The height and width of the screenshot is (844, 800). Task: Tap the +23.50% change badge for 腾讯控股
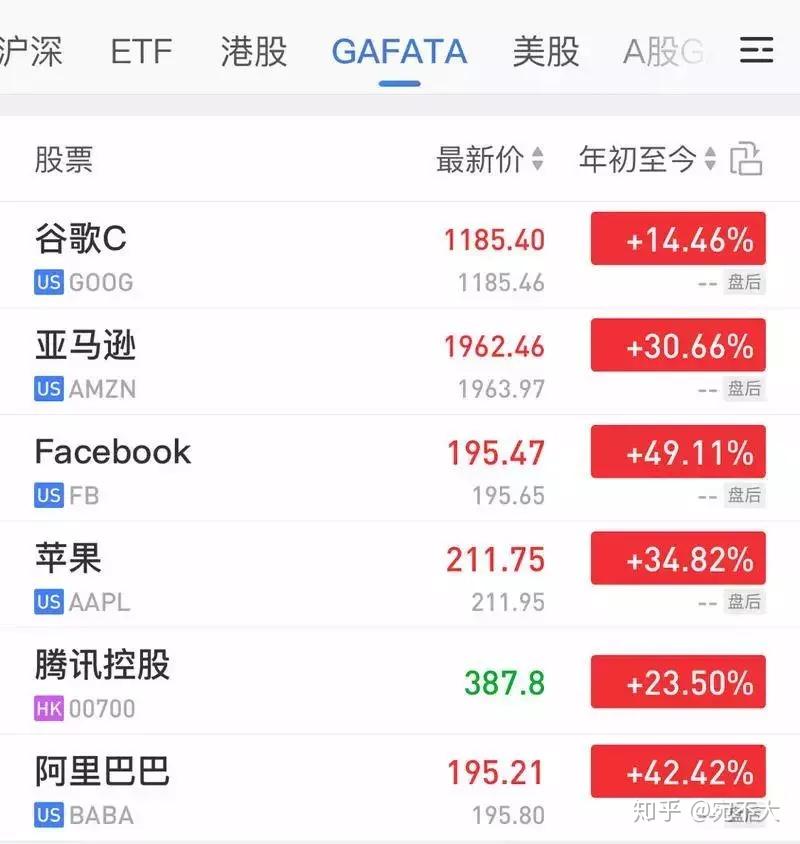tap(678, 682)
